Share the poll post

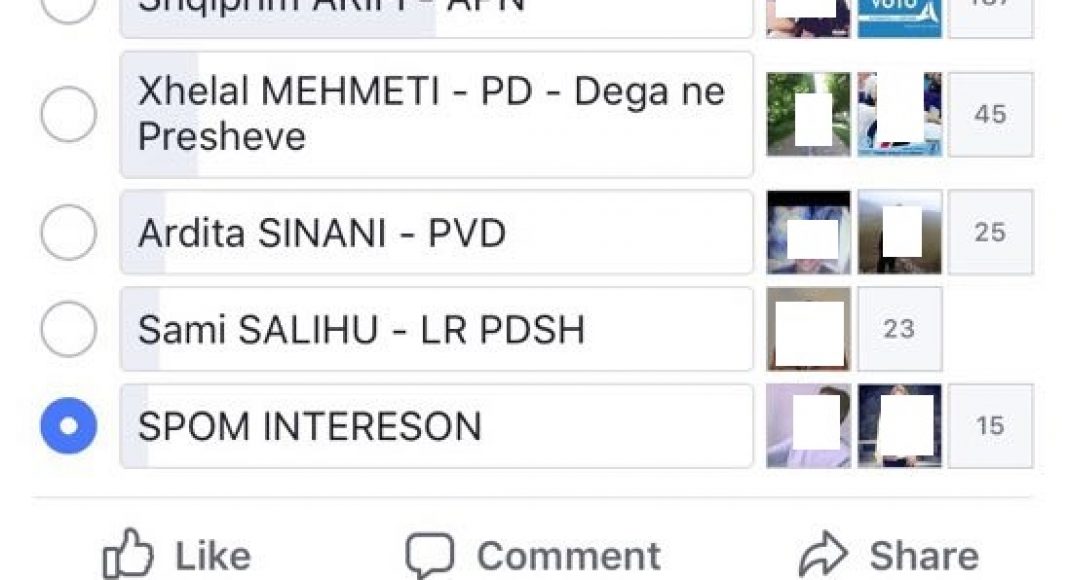click(888, 555)
